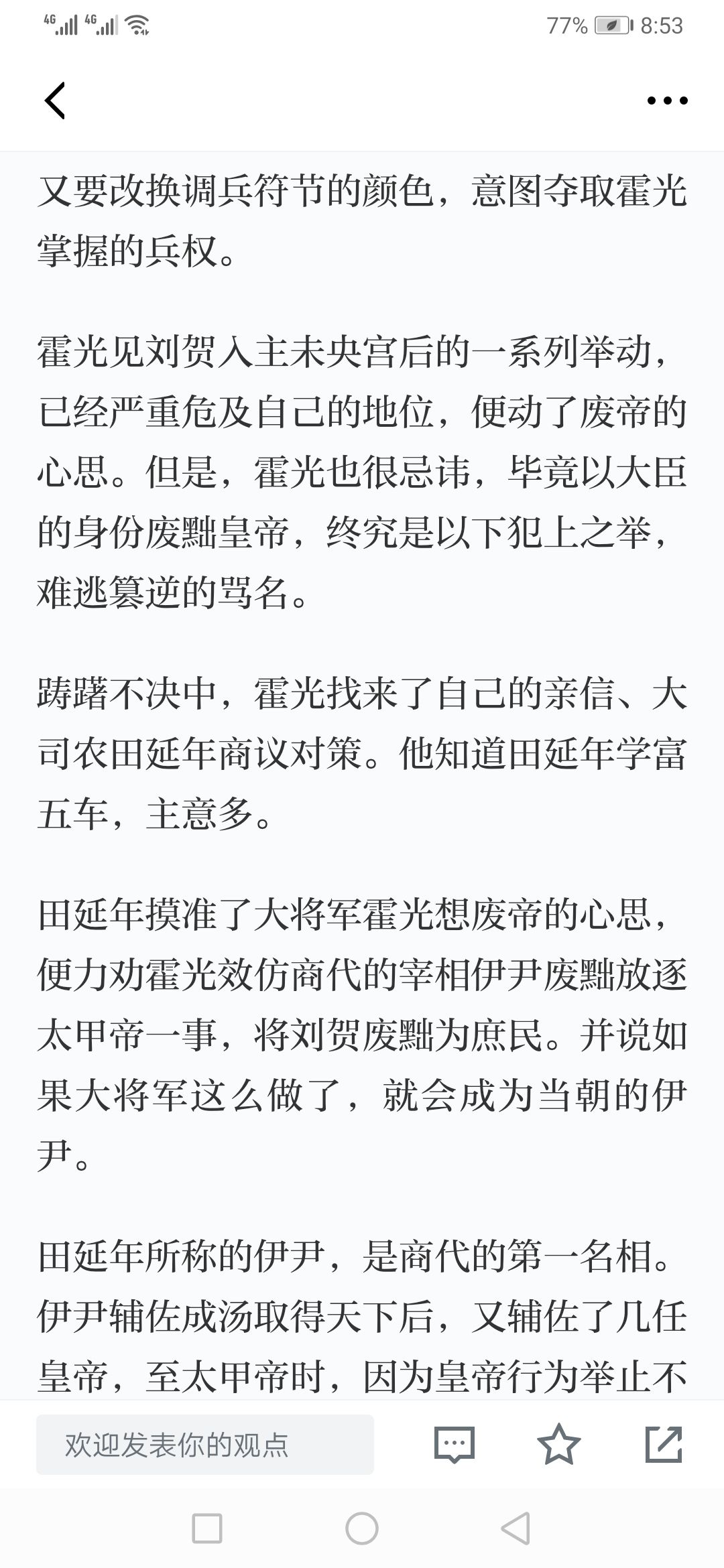This screenshot has height=1568, width=724.
Task: Share the article with the share icon
Action: tap(664, 1444)
